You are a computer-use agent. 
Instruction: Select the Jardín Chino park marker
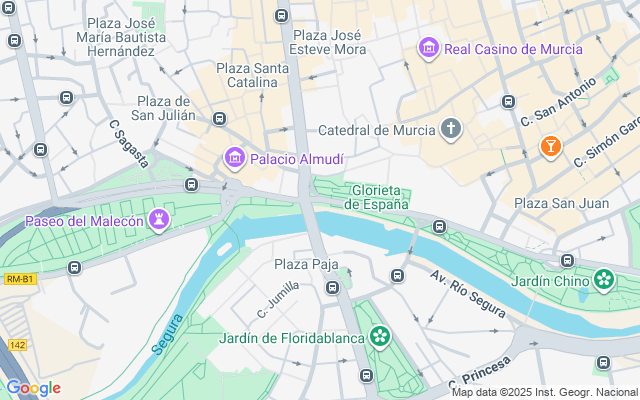pos(603,281)
